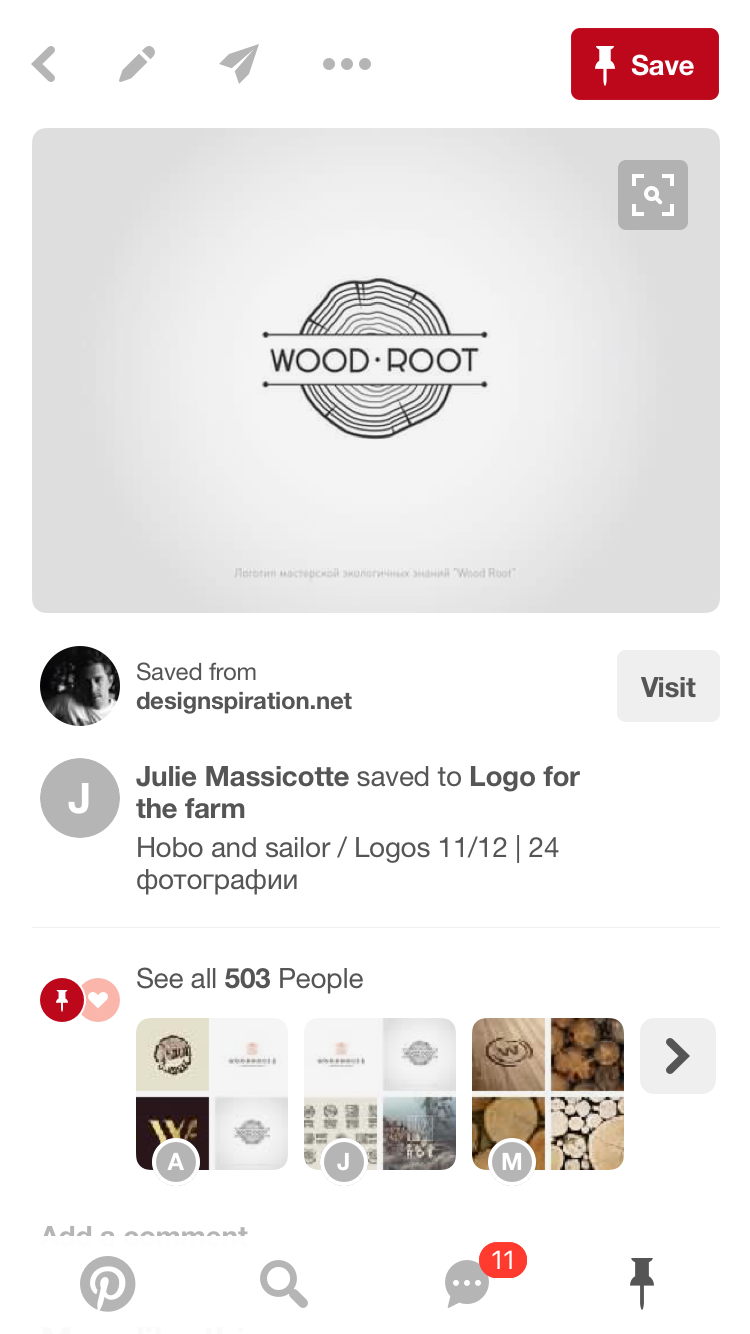Open board thumbnail by user A
The width and height of the screenshot is (750, 1334).
(x=212, y=1093)
